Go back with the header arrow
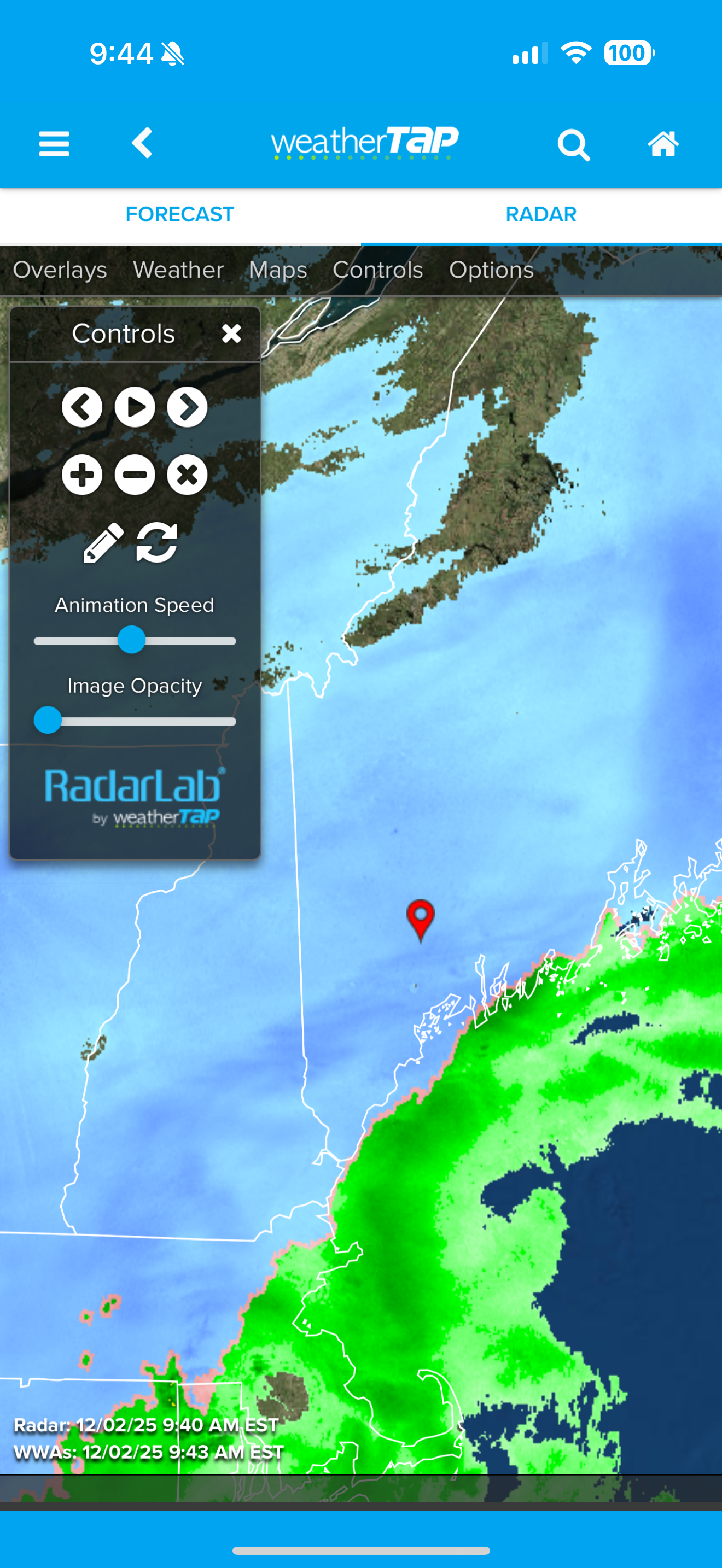 (x=142, y=144)
